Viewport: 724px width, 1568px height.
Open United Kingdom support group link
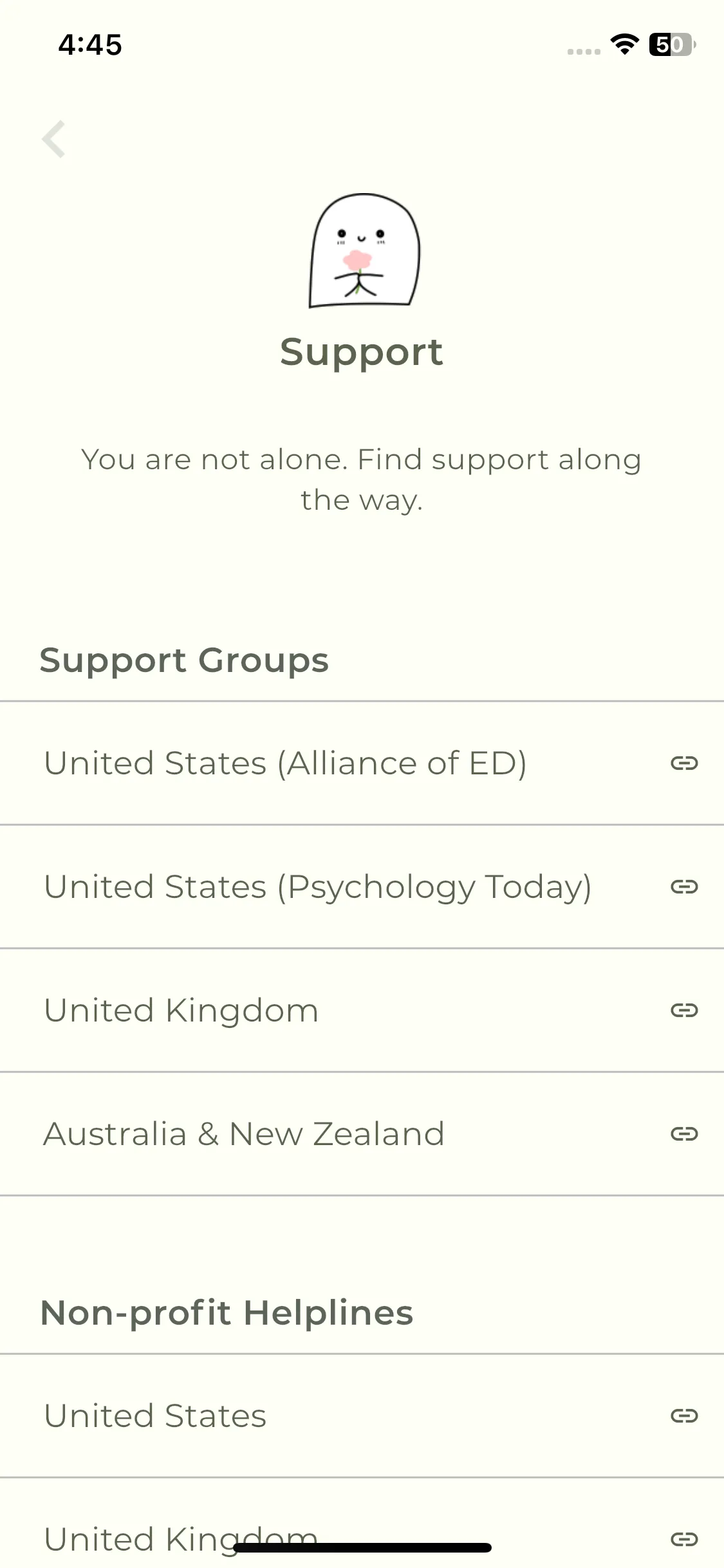click(362, 1011)
